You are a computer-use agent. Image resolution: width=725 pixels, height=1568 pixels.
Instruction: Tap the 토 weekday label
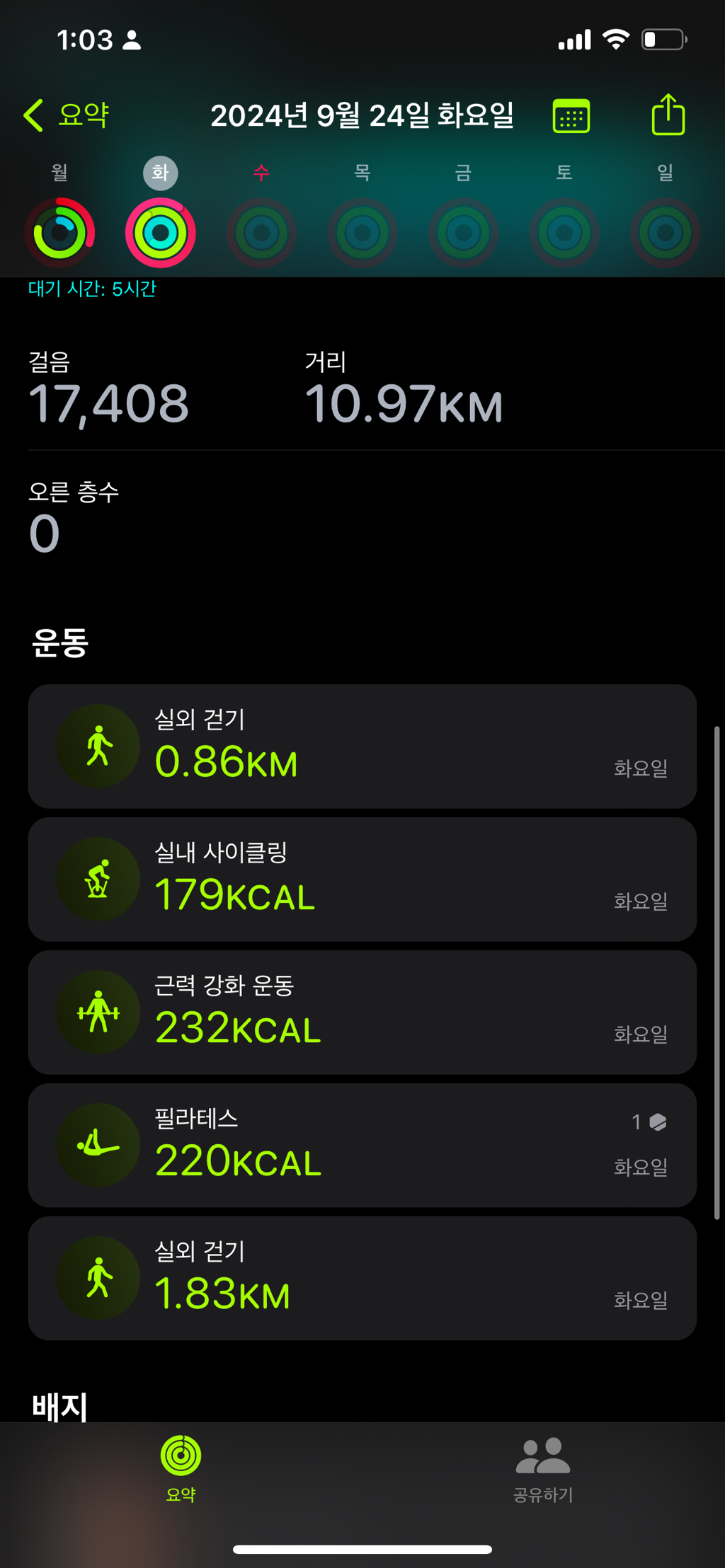(564, 172)
